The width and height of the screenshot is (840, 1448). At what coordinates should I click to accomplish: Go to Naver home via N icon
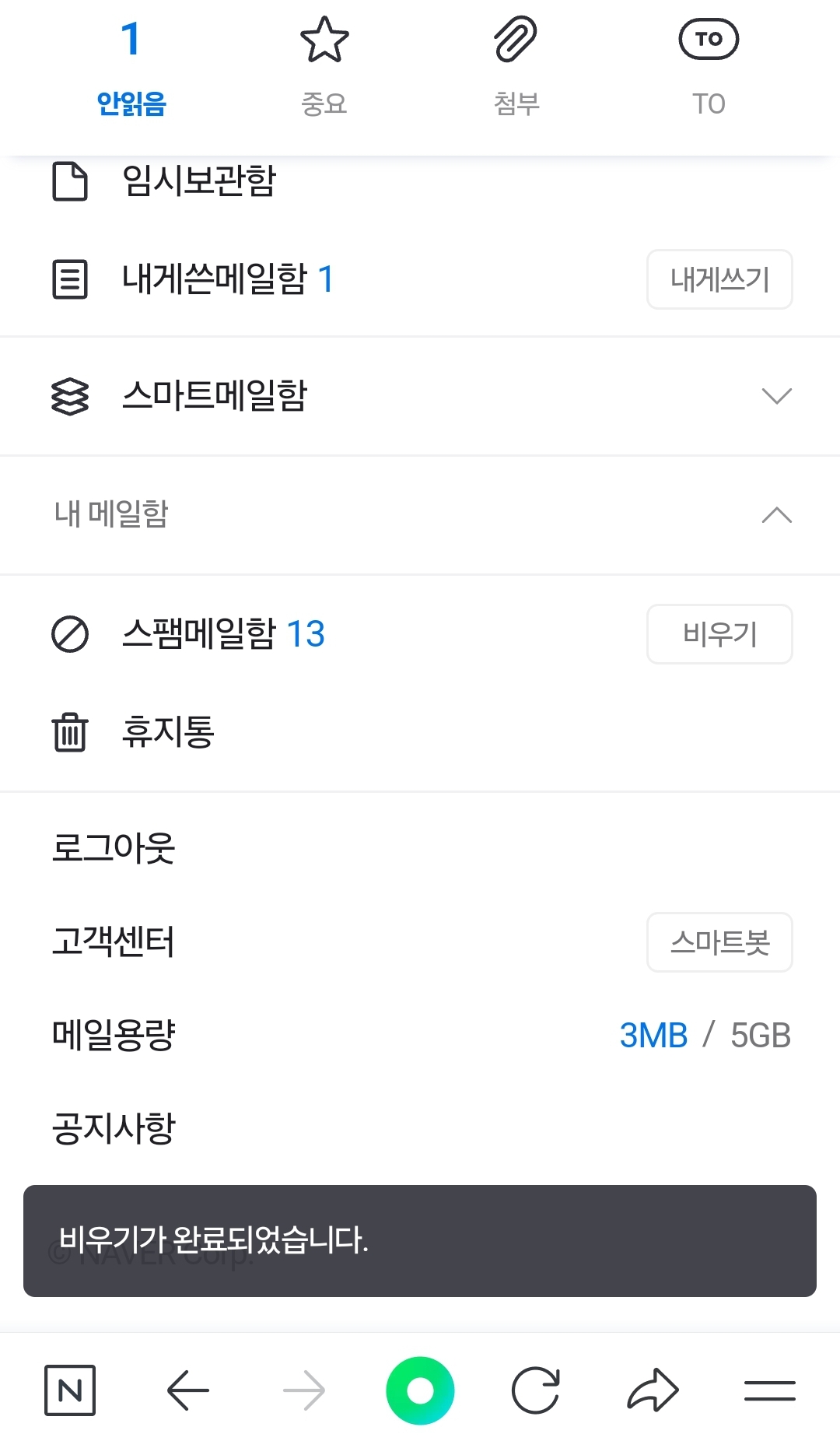[x=70, y=1390]
